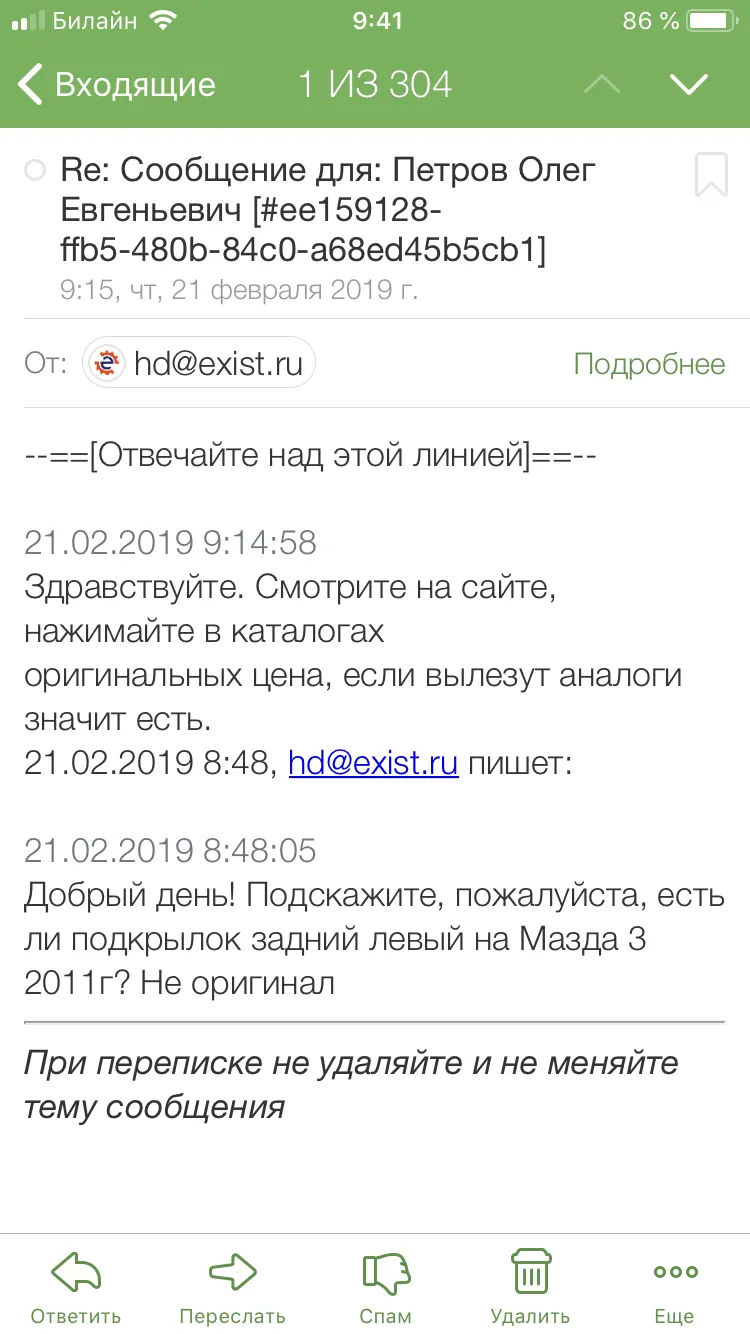
Task: Tap the up arrow for previous message
Action: [x=602, y=85]
